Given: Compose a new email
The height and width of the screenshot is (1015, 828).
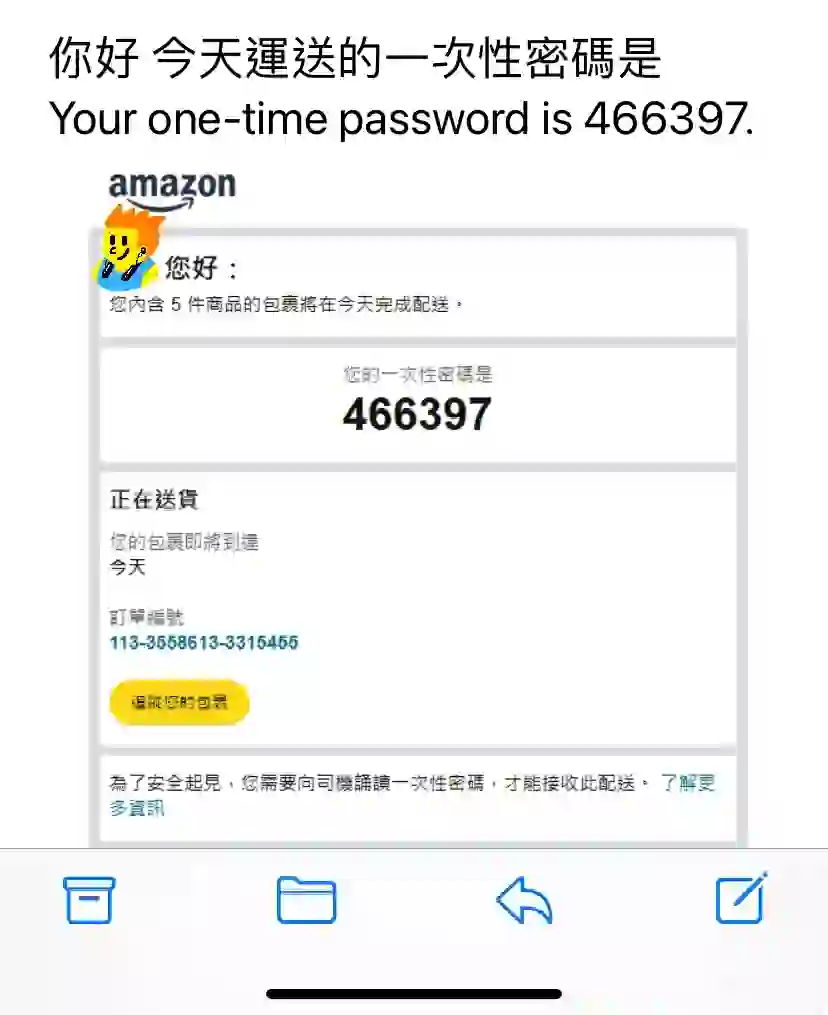Looking at the screenshot, I should tap(741, 897).
